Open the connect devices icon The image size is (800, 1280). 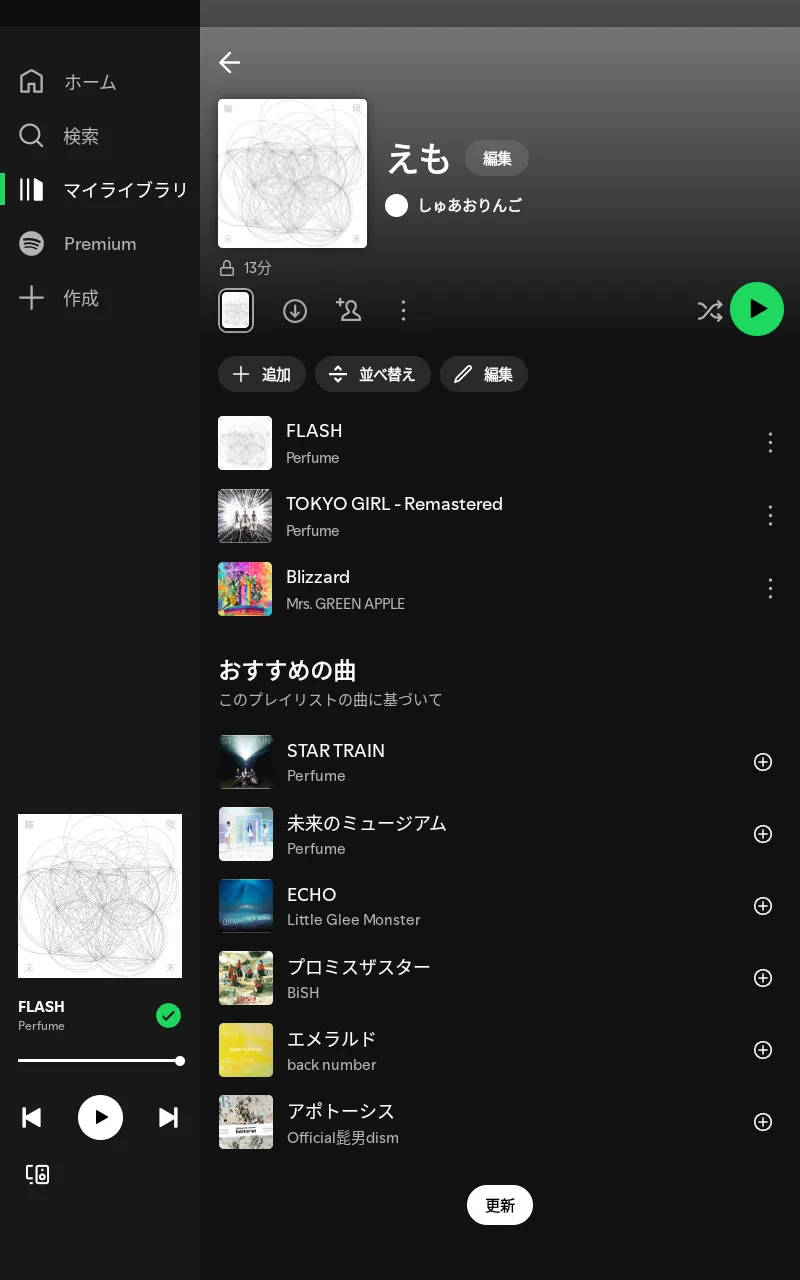(38, 1174)
